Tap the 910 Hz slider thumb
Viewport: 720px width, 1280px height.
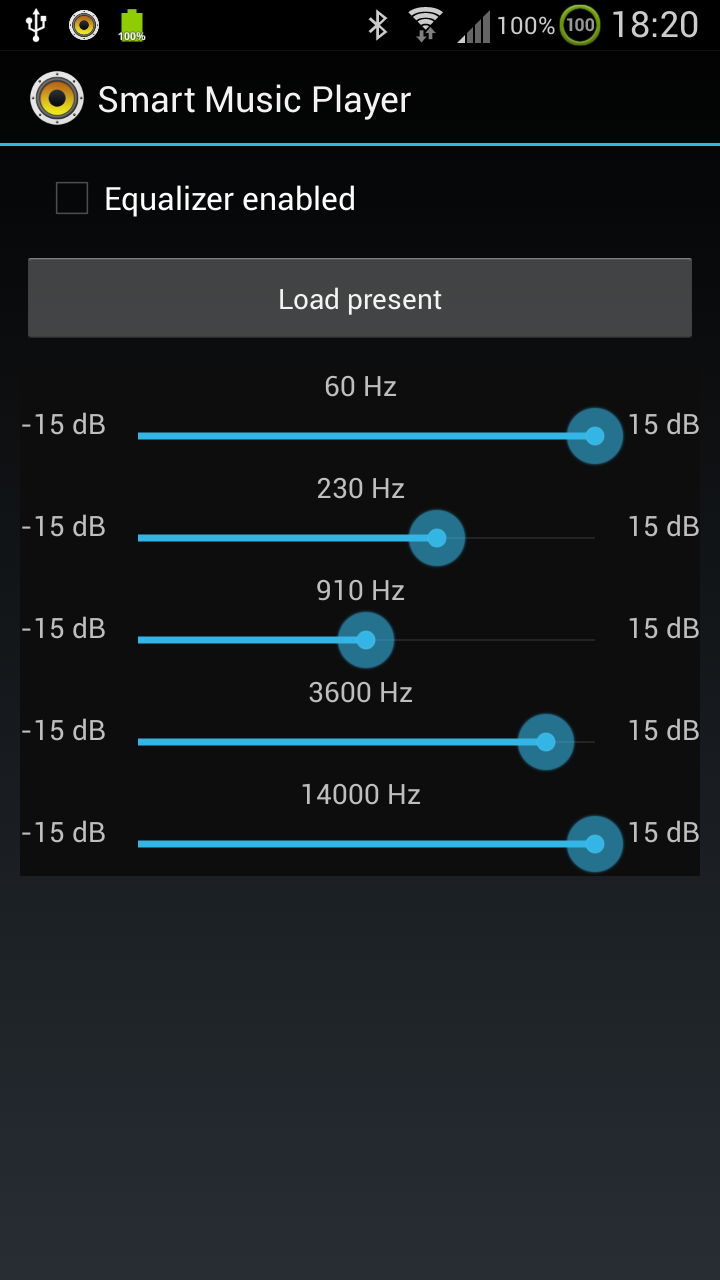tap(365, 639)
